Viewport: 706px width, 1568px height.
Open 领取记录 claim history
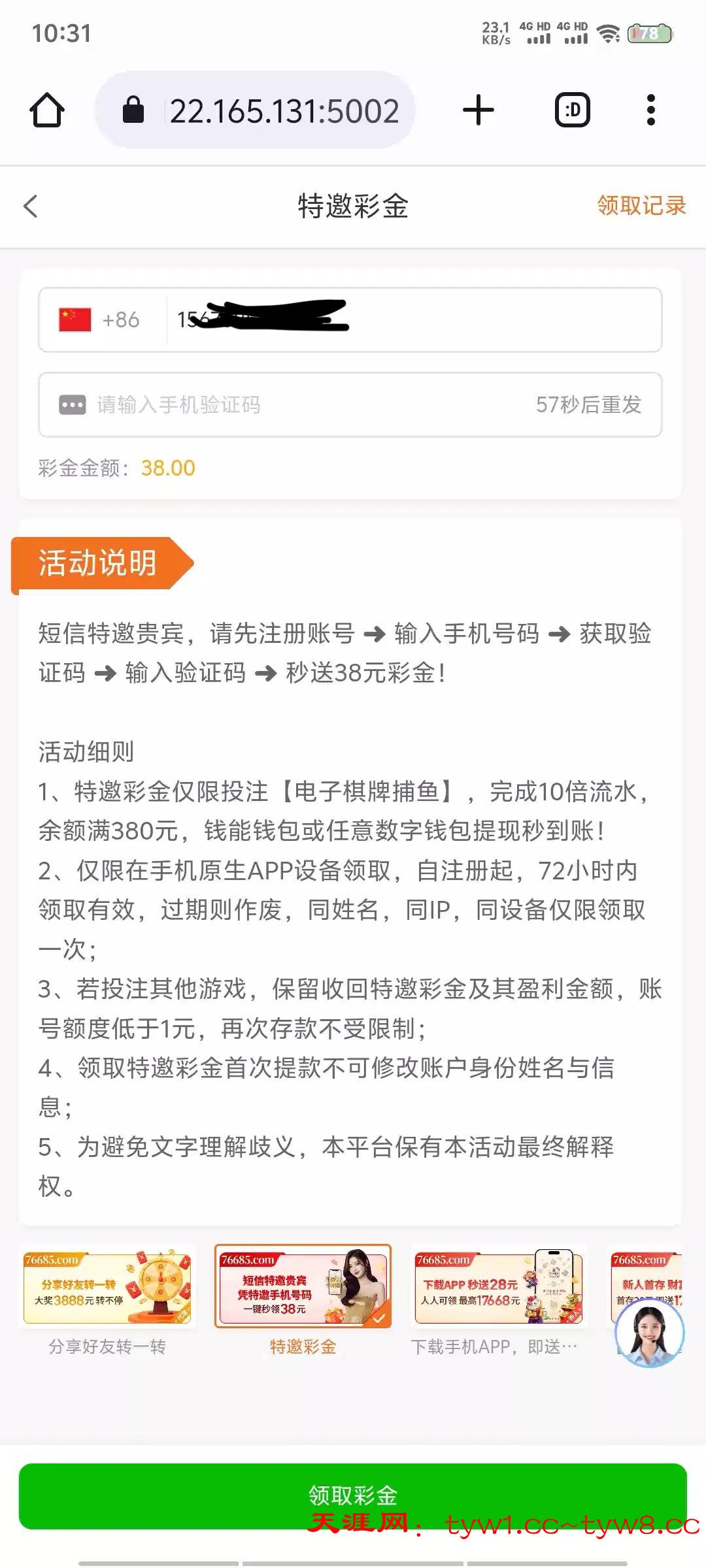click(x=641, y=206)
